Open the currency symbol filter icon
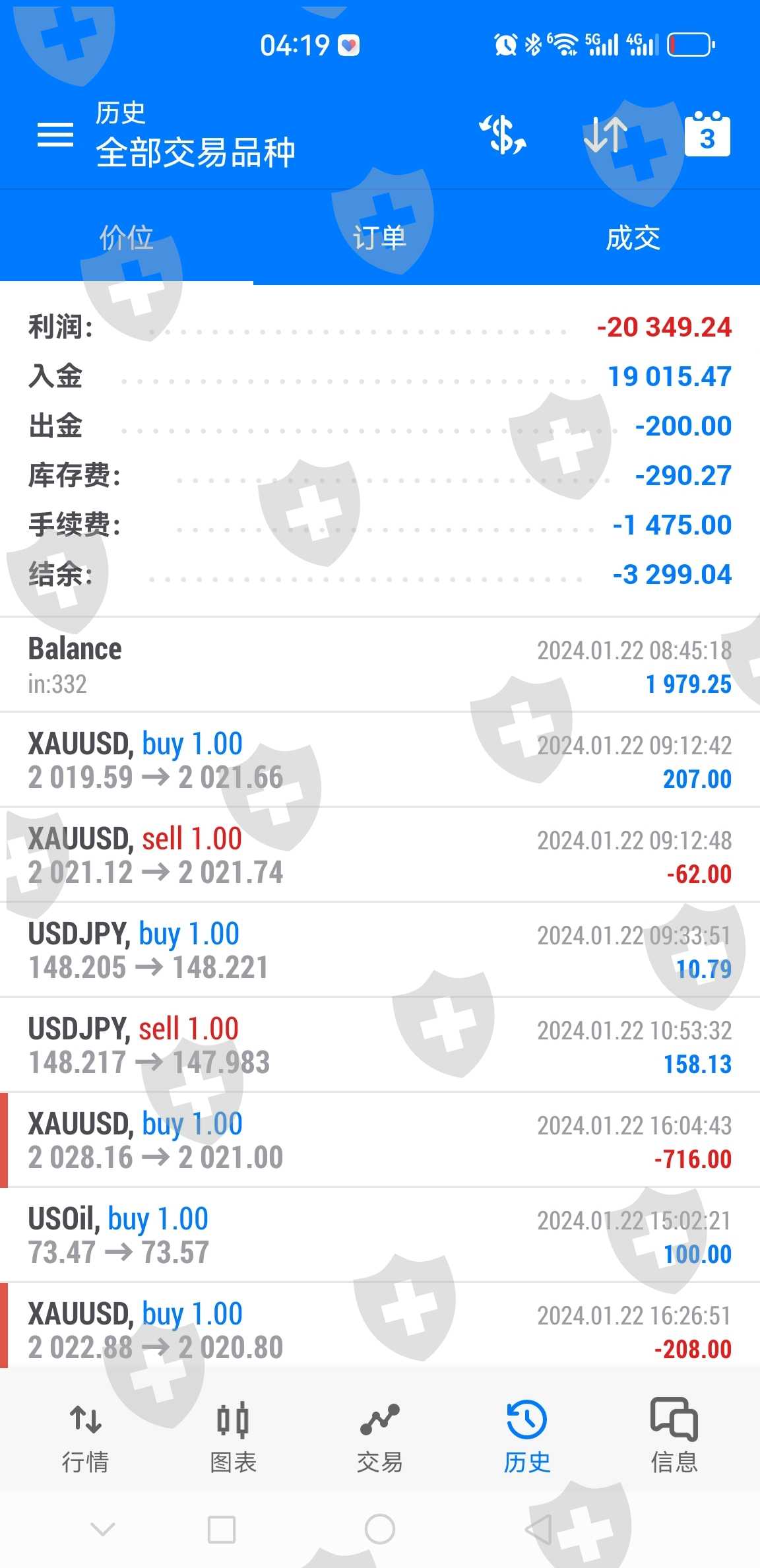This screenshot has height=1568, width=760. pos(503,135)
